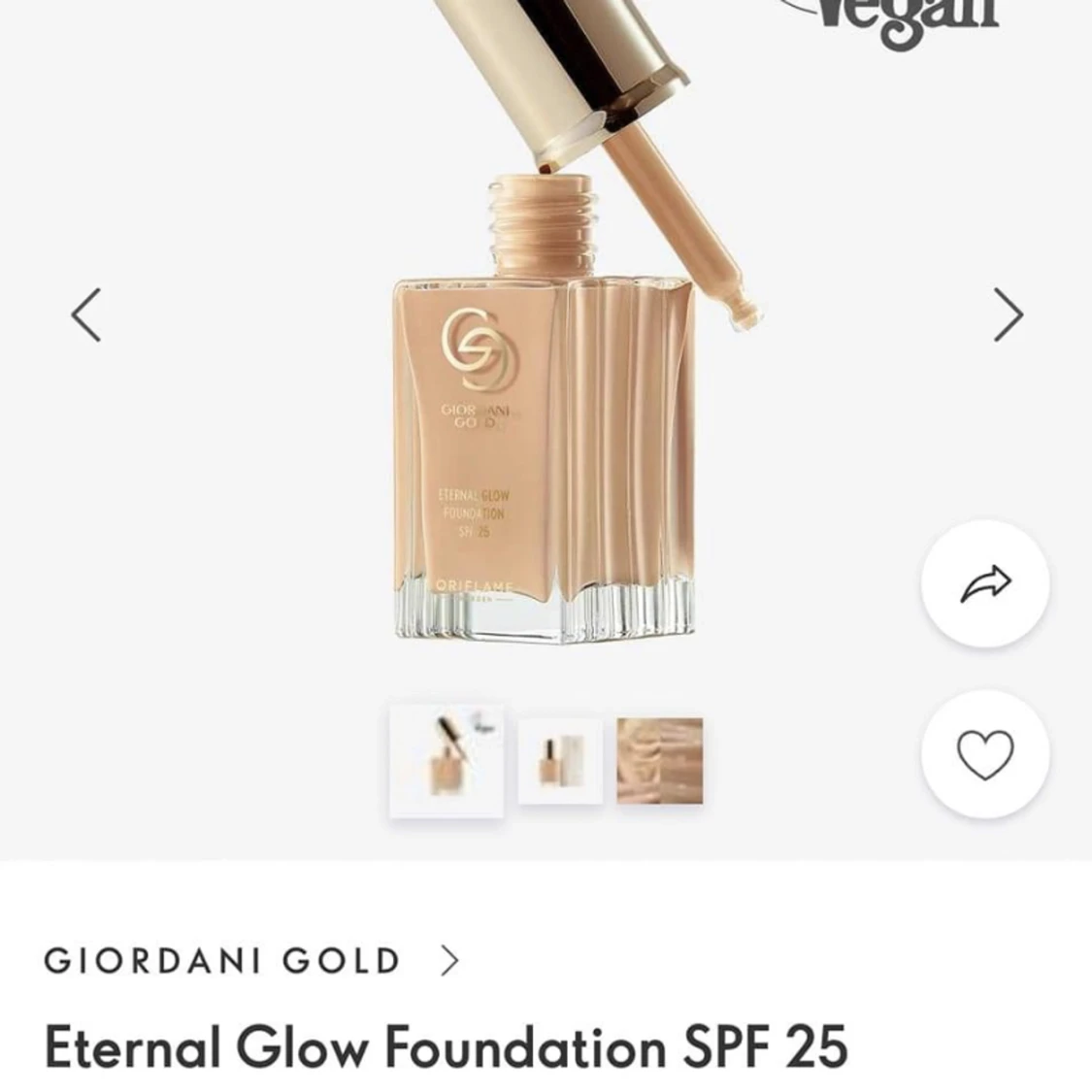Select the third thumbnail showing texture swatch
Viewport: 1092px width, 1092px height.
[x=660, y=761]
